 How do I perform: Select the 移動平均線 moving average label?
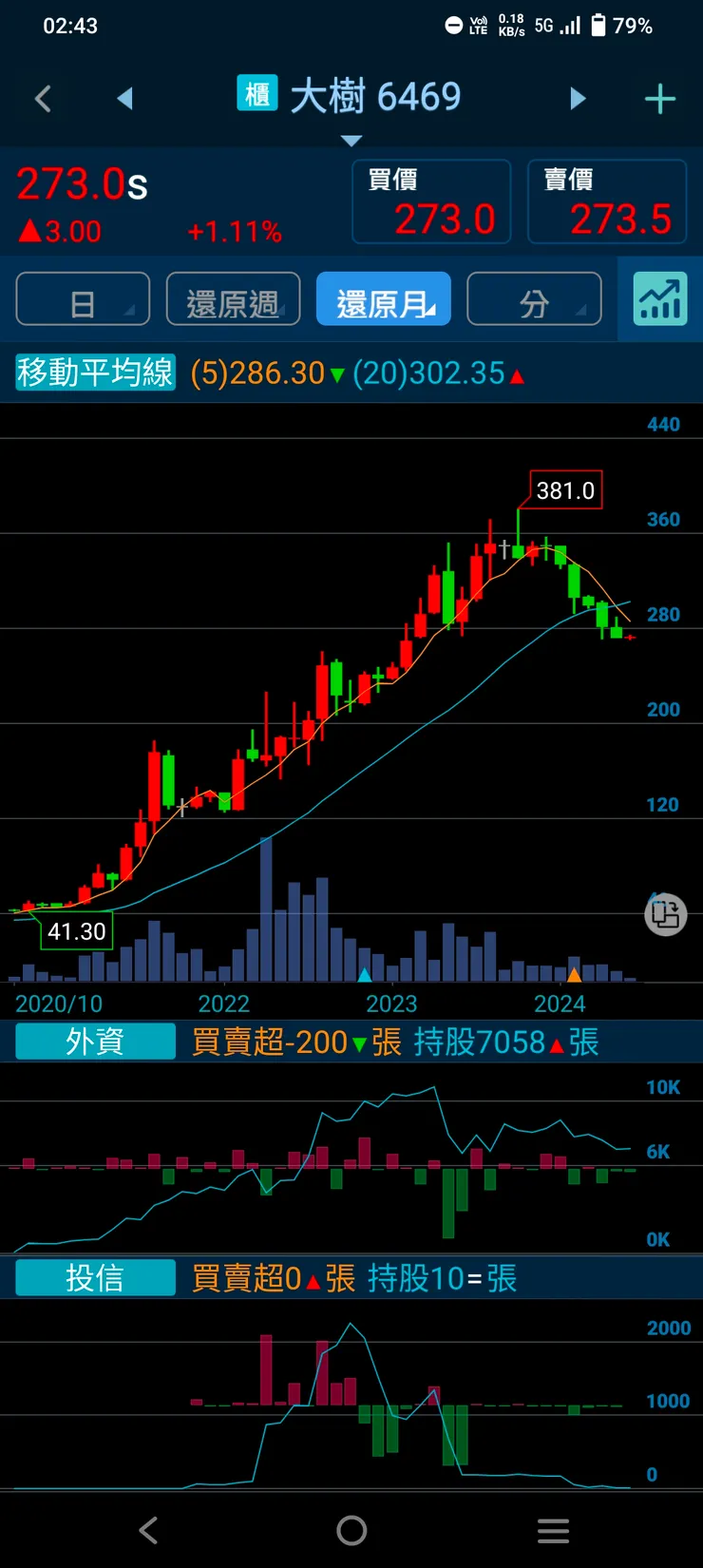pos(92,373)
